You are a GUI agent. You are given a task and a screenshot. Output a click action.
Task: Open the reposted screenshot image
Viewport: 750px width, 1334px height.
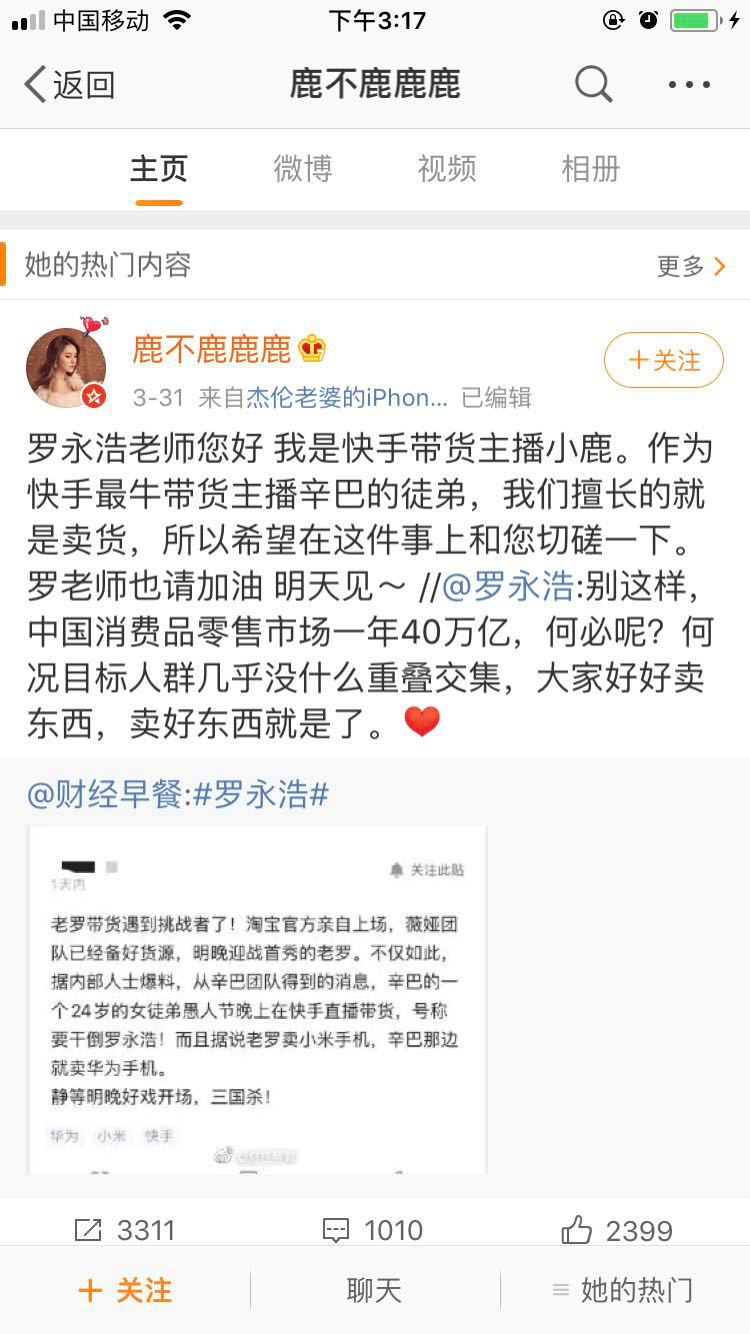(257, 998)
